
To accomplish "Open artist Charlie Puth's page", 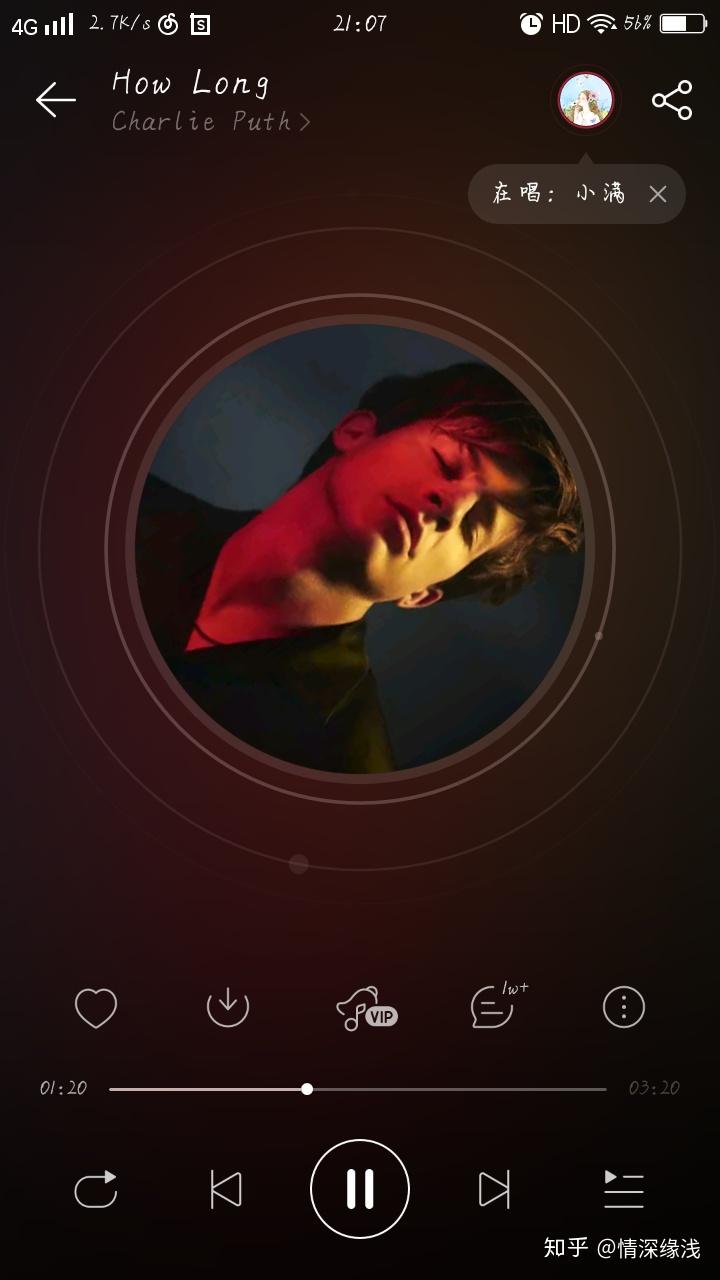I will click(210, 122).
